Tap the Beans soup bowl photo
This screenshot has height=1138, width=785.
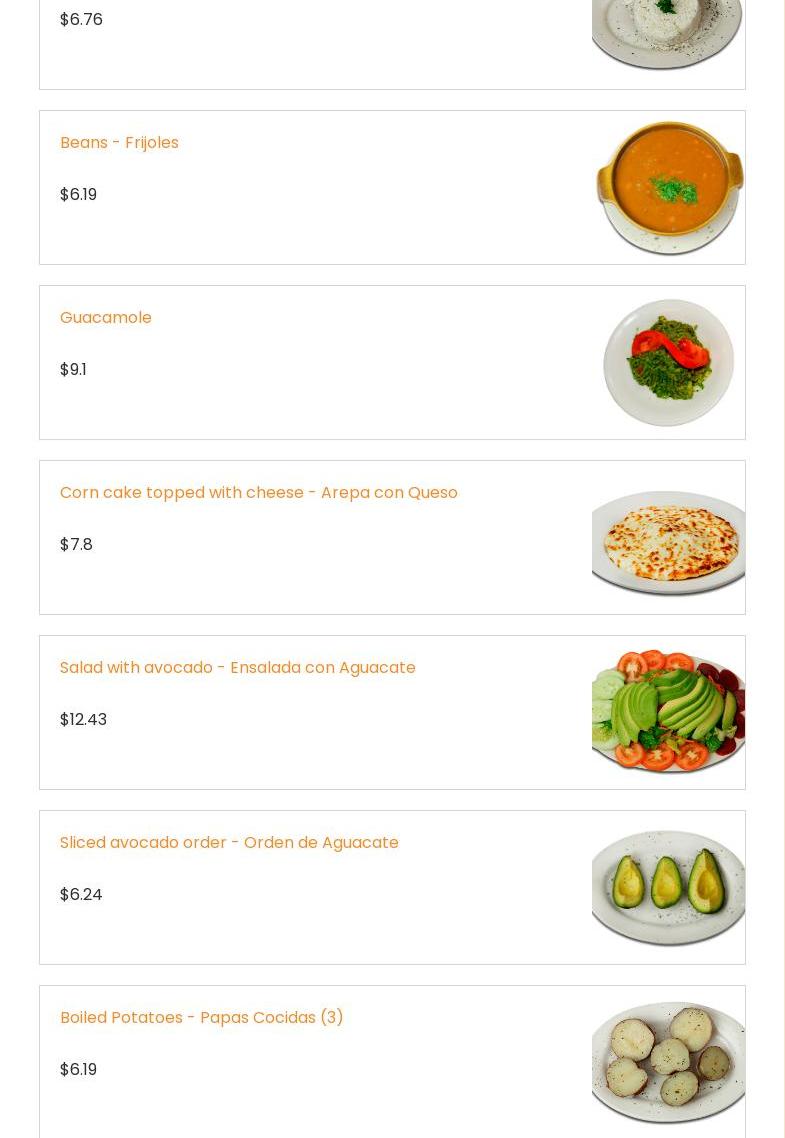[668, 187]
